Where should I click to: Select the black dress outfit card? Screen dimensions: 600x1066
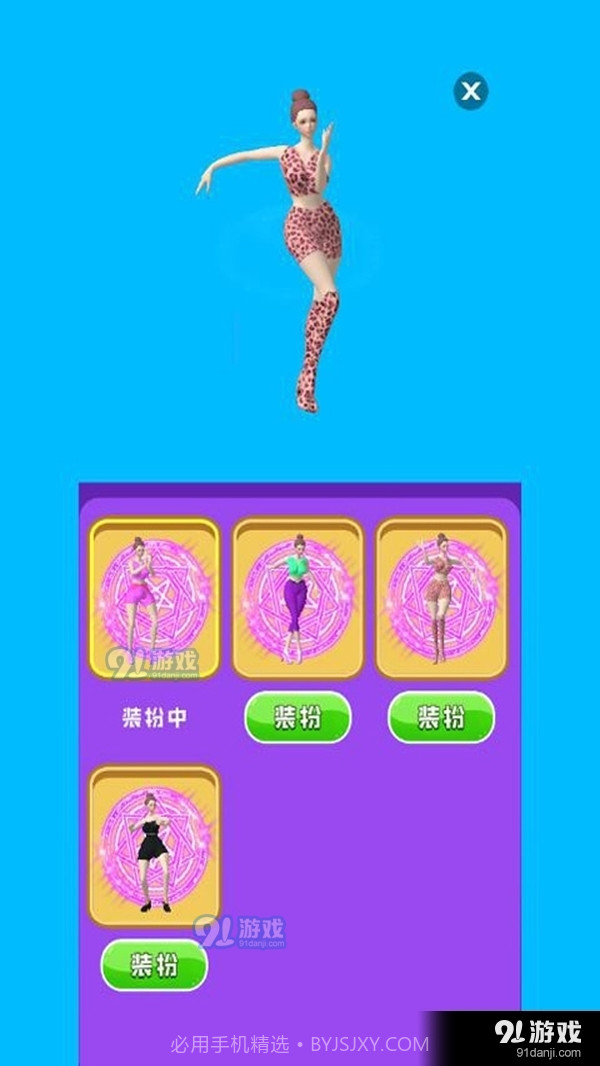(154, 846)
